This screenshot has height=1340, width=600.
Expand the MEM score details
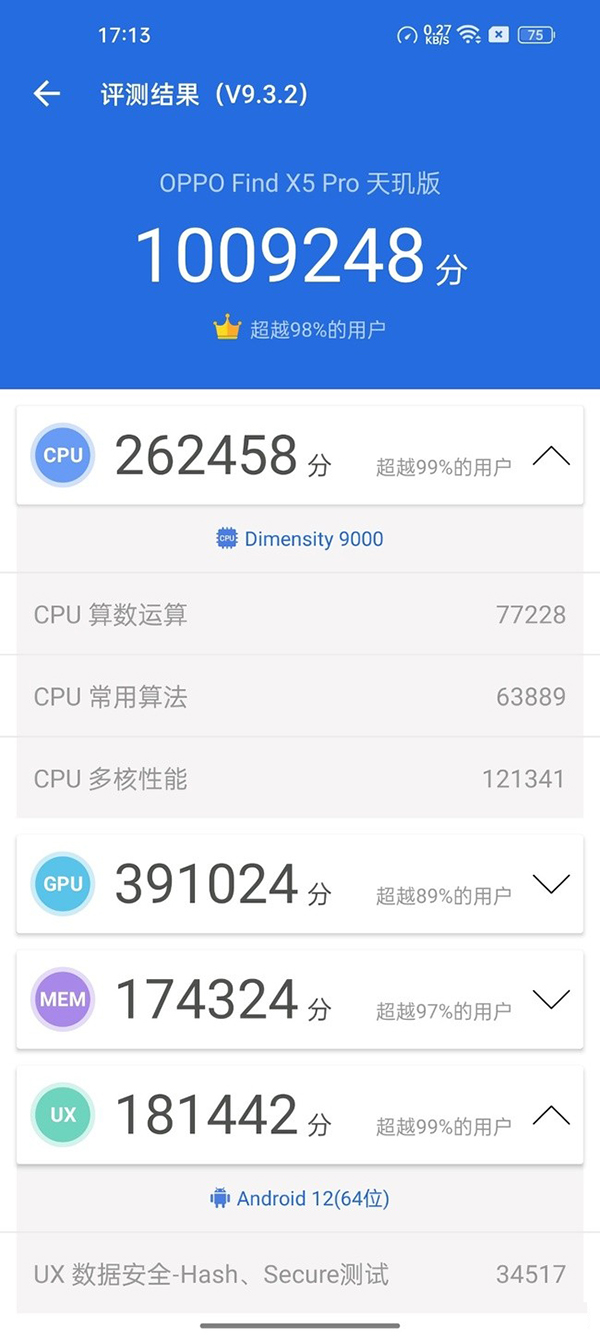(551, 999)
